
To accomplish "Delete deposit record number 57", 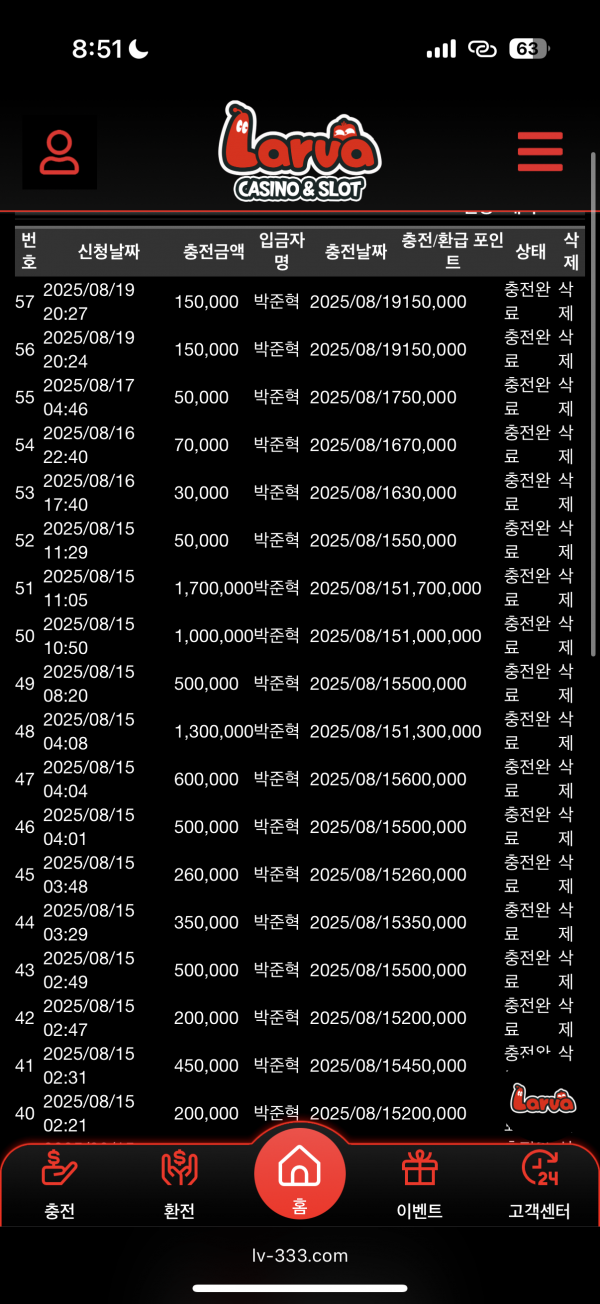I will pyautogui.click(x=566, y=302).
